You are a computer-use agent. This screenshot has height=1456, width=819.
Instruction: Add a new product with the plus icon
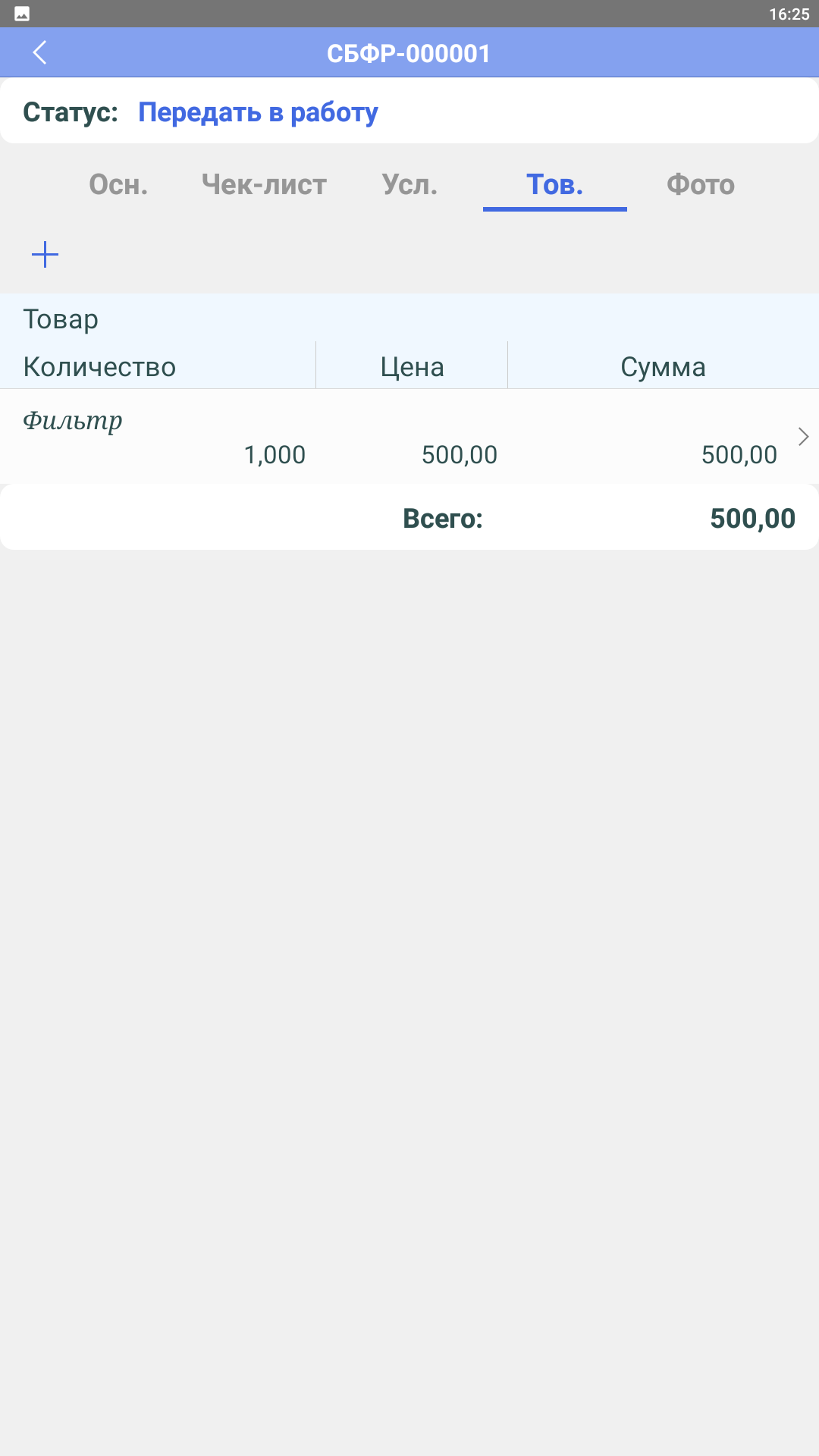tap(45, 255)
